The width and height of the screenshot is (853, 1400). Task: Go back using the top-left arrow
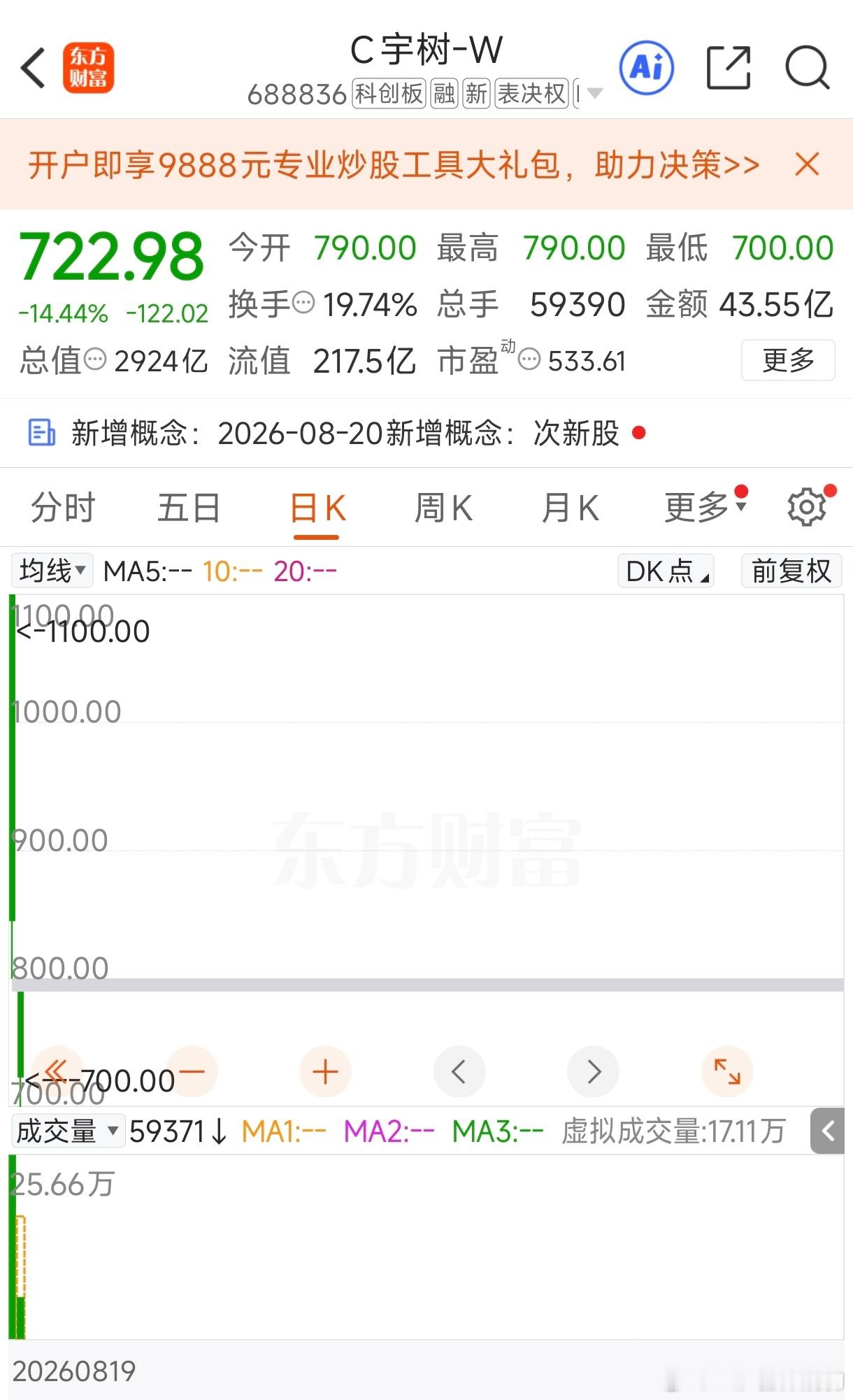click(x=33, y=68)
